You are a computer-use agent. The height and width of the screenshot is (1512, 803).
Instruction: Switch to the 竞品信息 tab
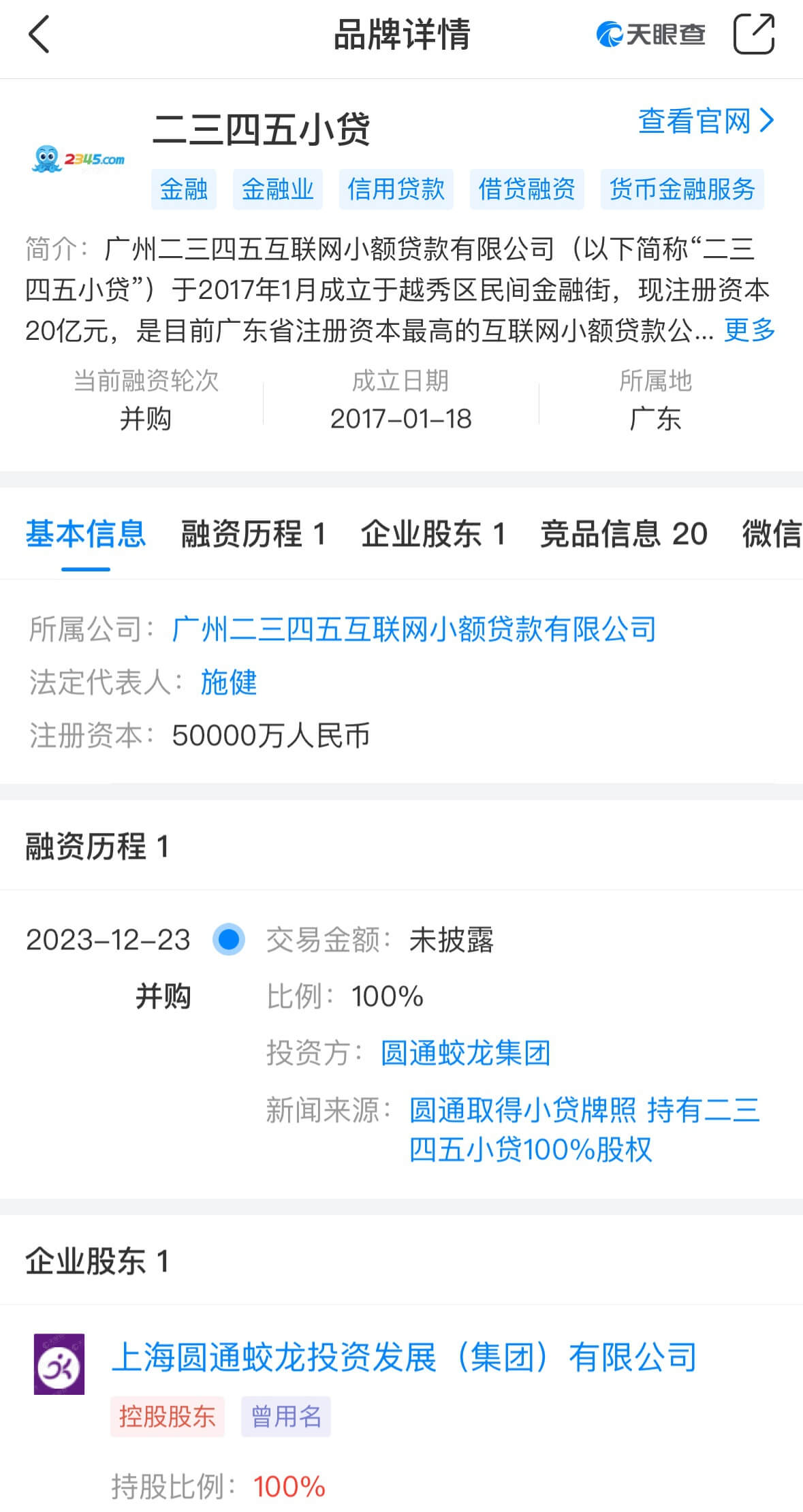click(623, 533)
